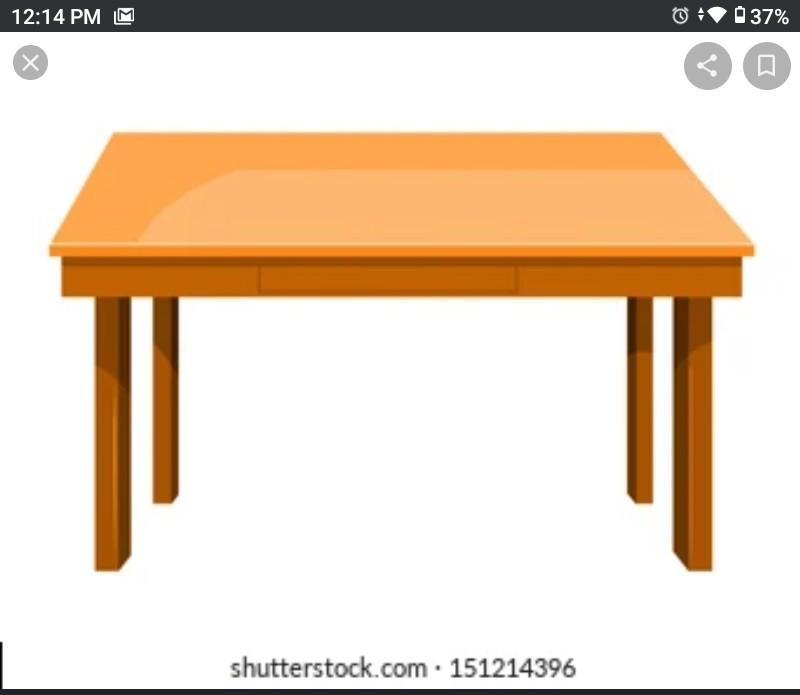Bookmark this image to collection
The height and width of the screenshot is (695, 800).
click(766, 66)
